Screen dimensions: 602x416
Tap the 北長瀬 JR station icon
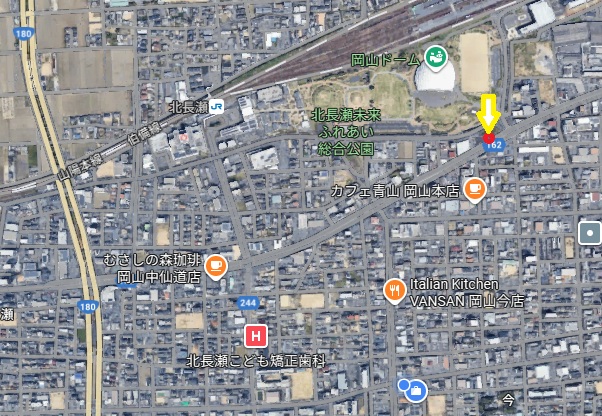(217, 106)
